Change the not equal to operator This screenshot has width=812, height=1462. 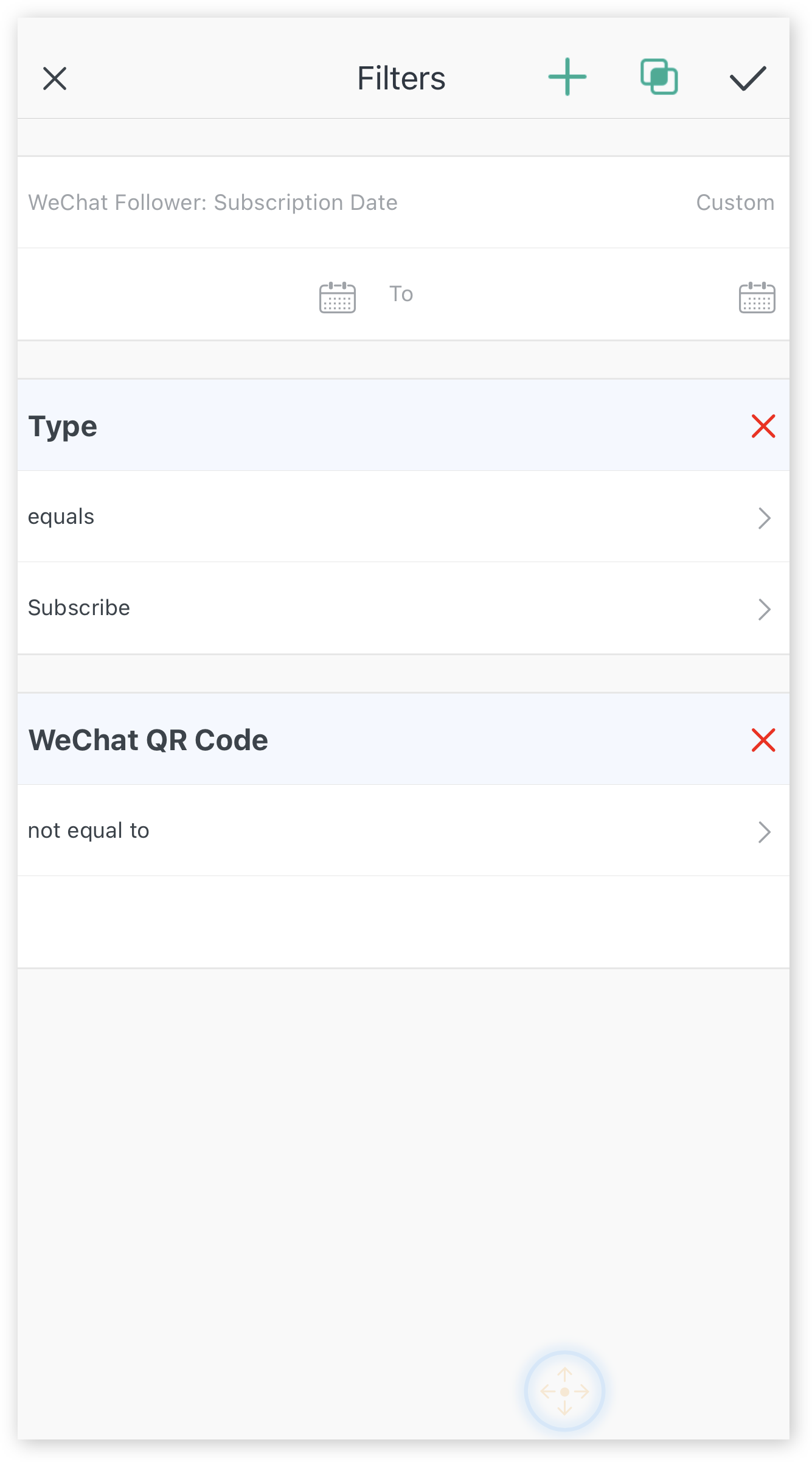(403, 830)
